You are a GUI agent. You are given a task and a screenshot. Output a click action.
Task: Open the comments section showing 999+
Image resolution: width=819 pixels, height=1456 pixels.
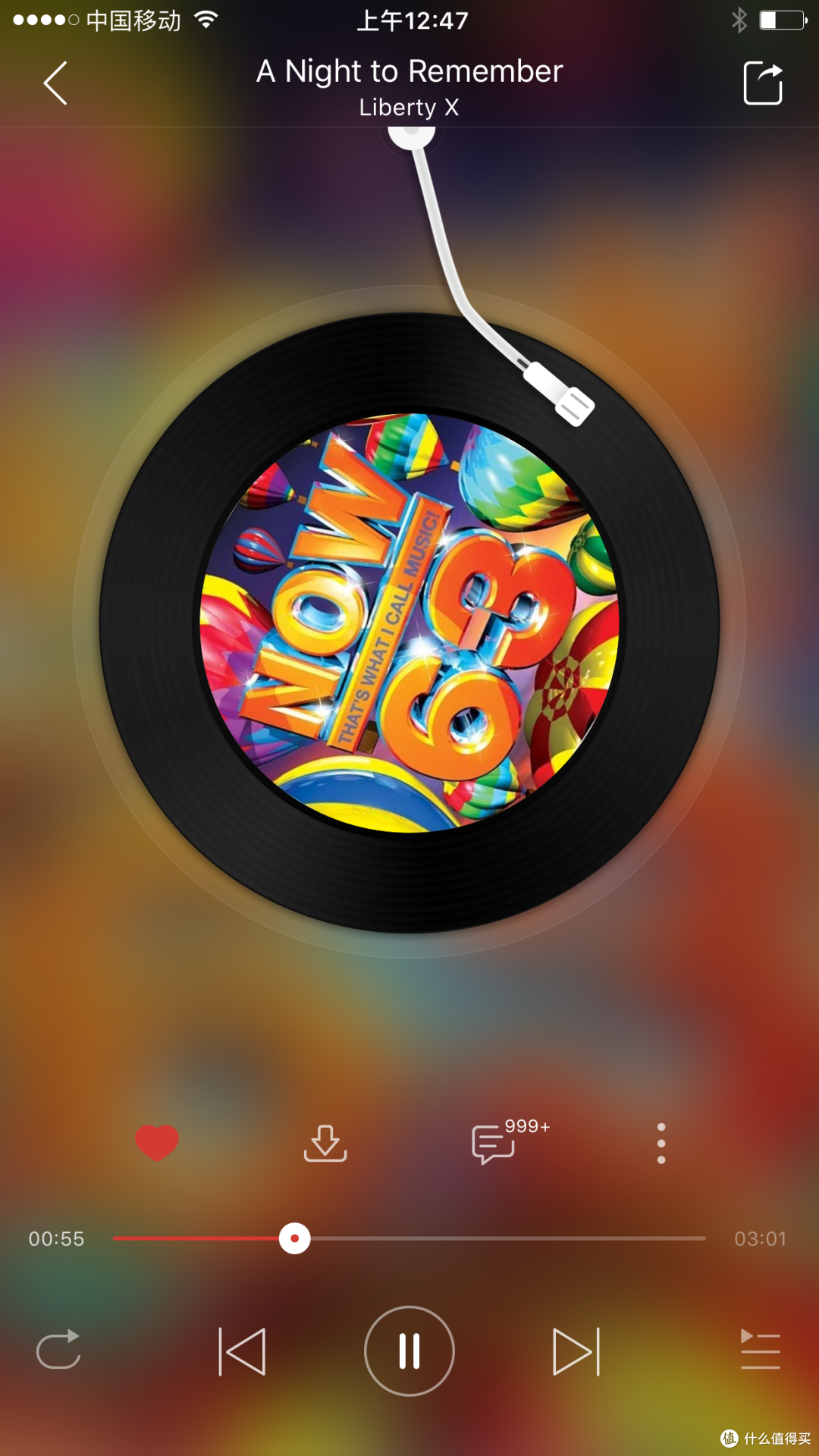(491, 1143)
